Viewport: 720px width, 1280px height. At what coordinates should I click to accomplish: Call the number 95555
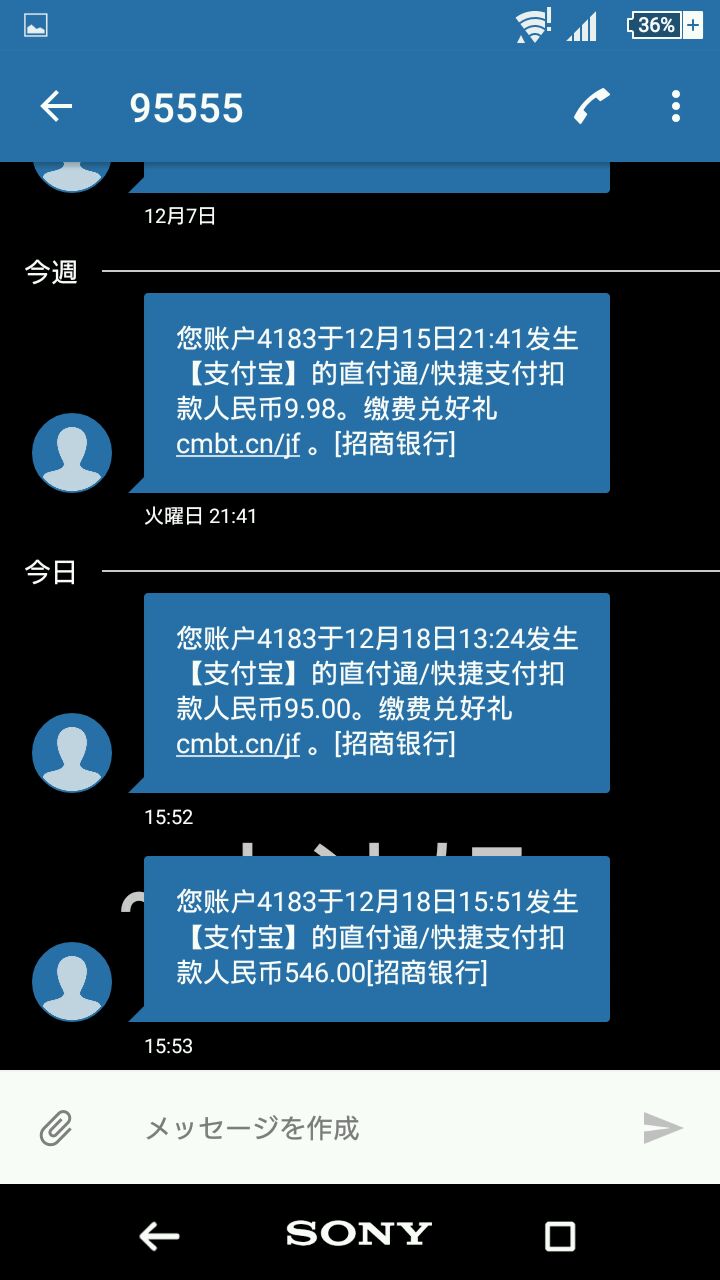pyautogui.click(x=592, y=106)
